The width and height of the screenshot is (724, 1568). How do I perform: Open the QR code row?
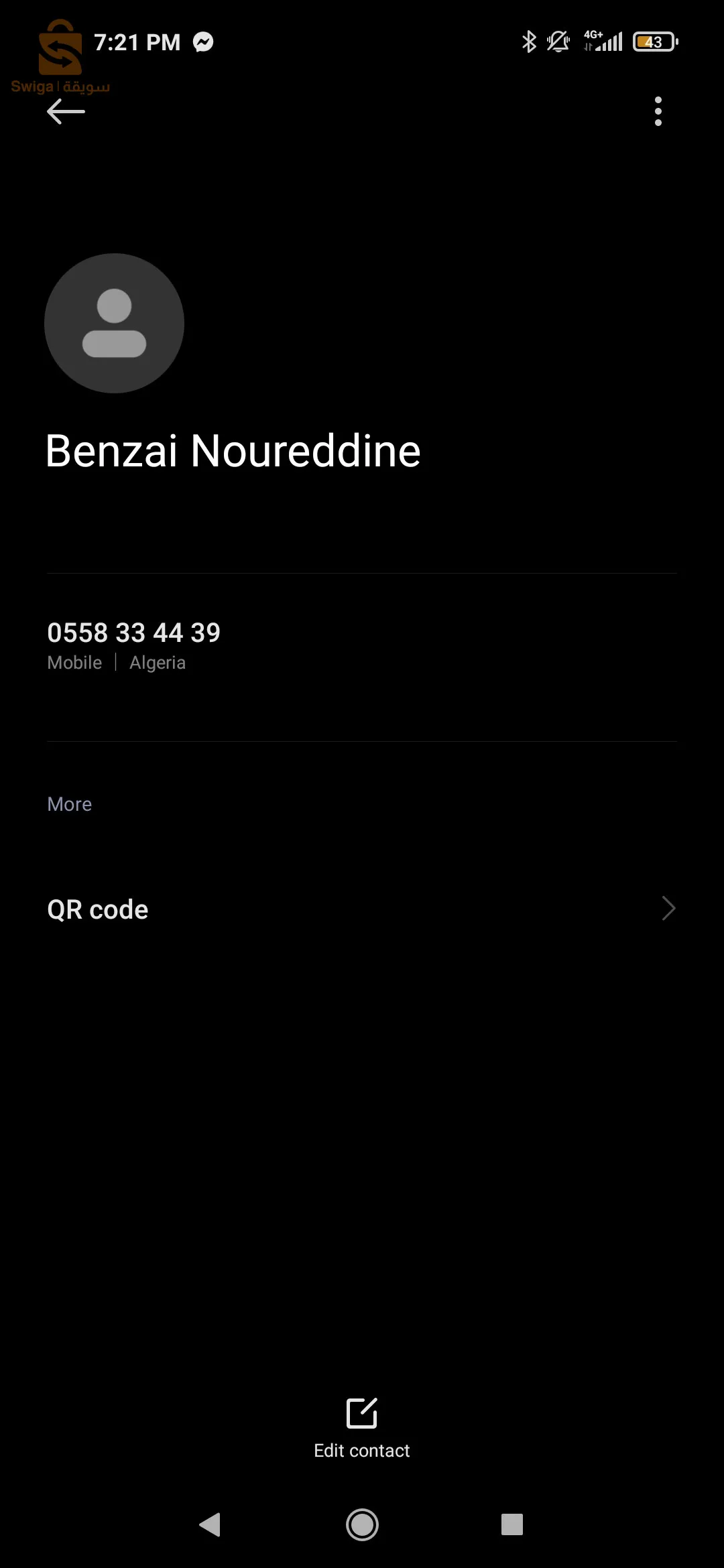pyautogui.click(x=362, y=909)
